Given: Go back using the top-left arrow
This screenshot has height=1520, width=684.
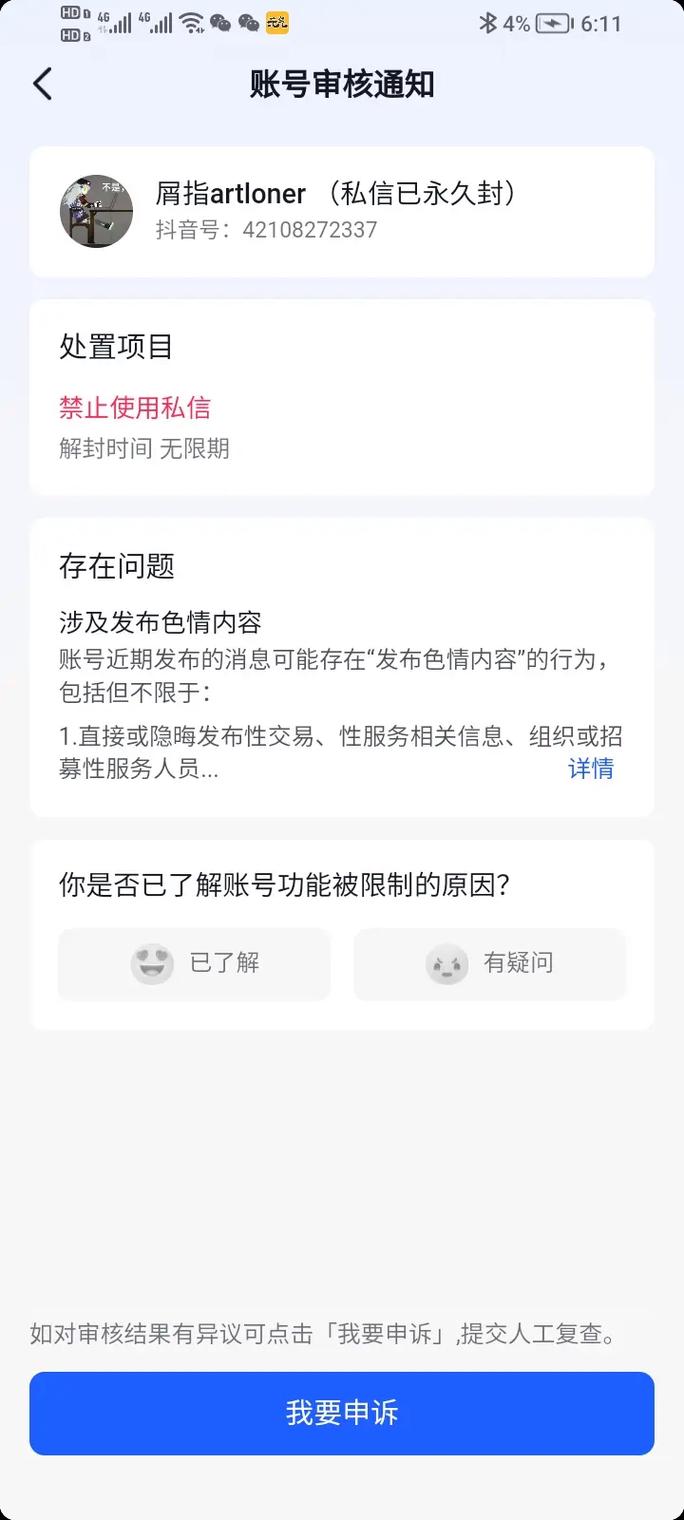Looking at the screenshot, I should (x=42, y=84).
